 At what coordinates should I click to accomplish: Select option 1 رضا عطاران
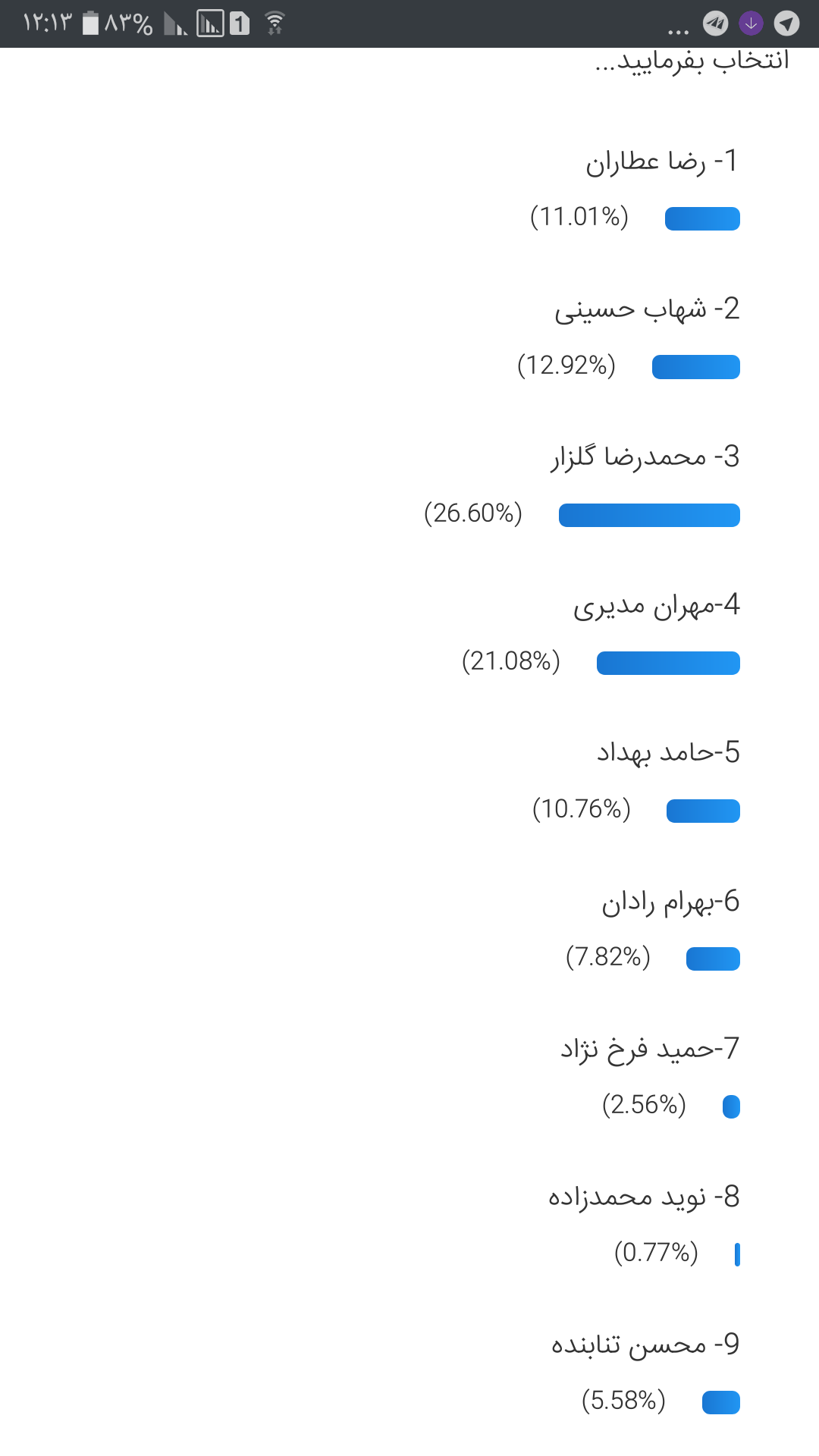[661, 162]
